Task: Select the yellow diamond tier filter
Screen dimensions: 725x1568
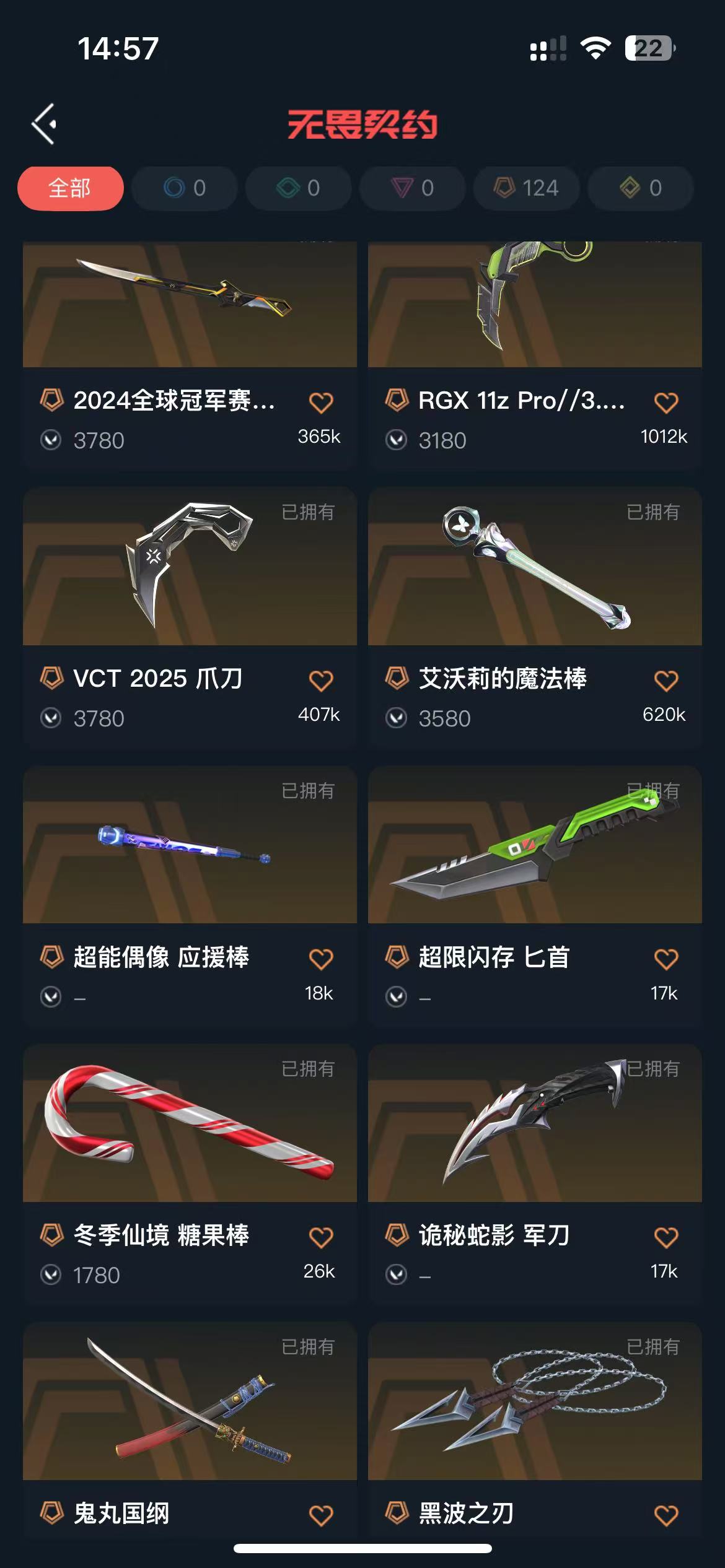Action: tap(640, 188)
